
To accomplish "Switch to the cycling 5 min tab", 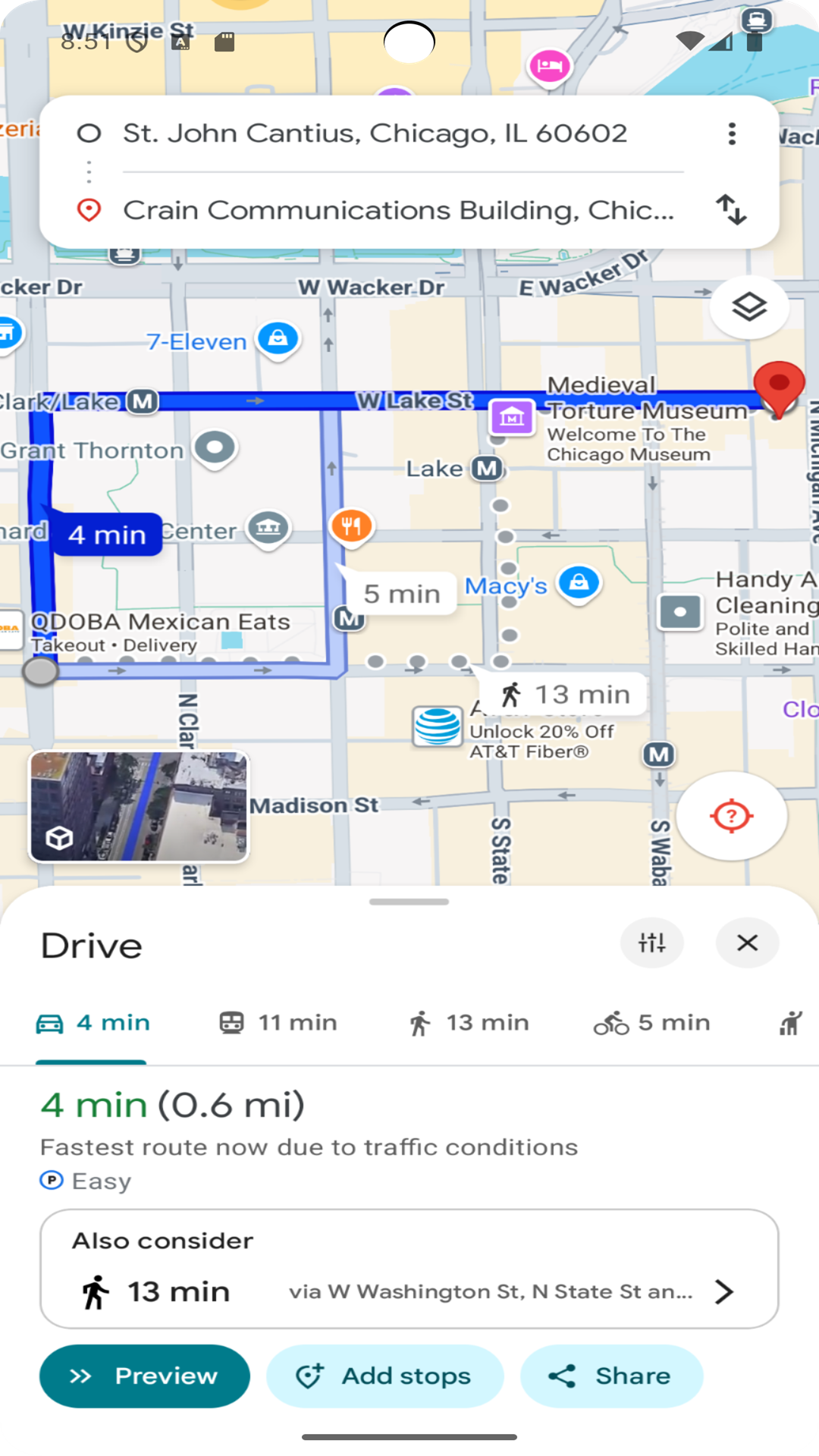I will point(652,1023).
